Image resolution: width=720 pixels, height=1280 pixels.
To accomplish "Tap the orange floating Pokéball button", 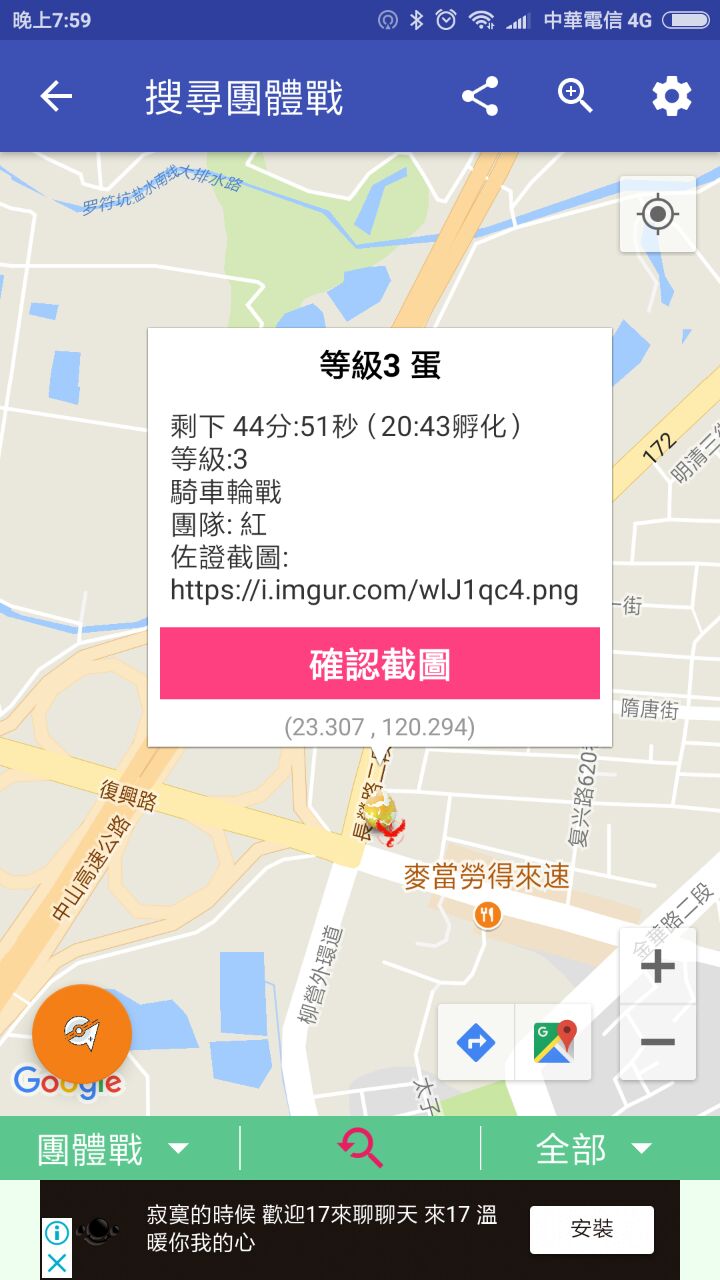I will (x=82, y=1033).
